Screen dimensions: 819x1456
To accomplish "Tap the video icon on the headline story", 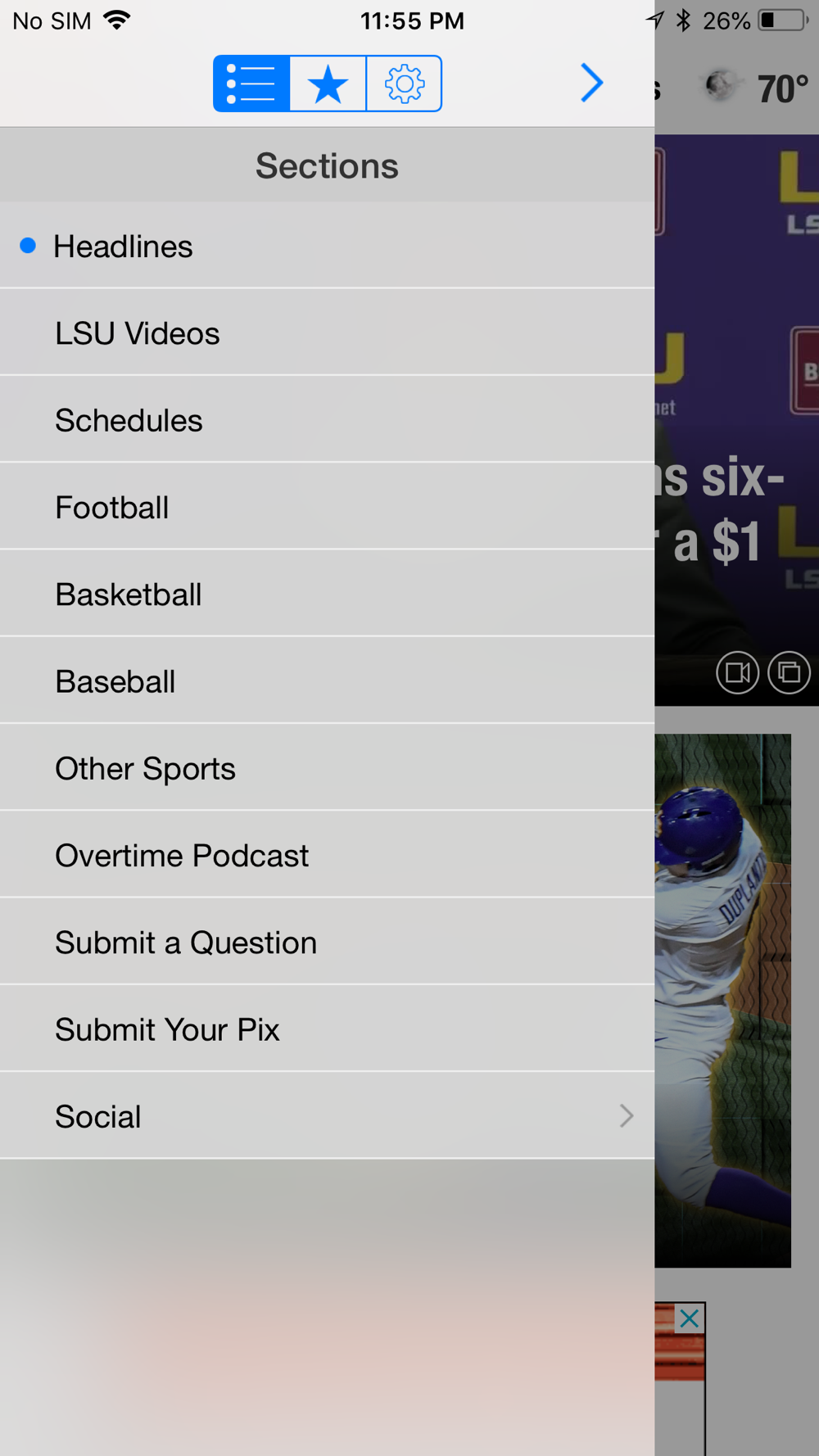I will 737,673.
